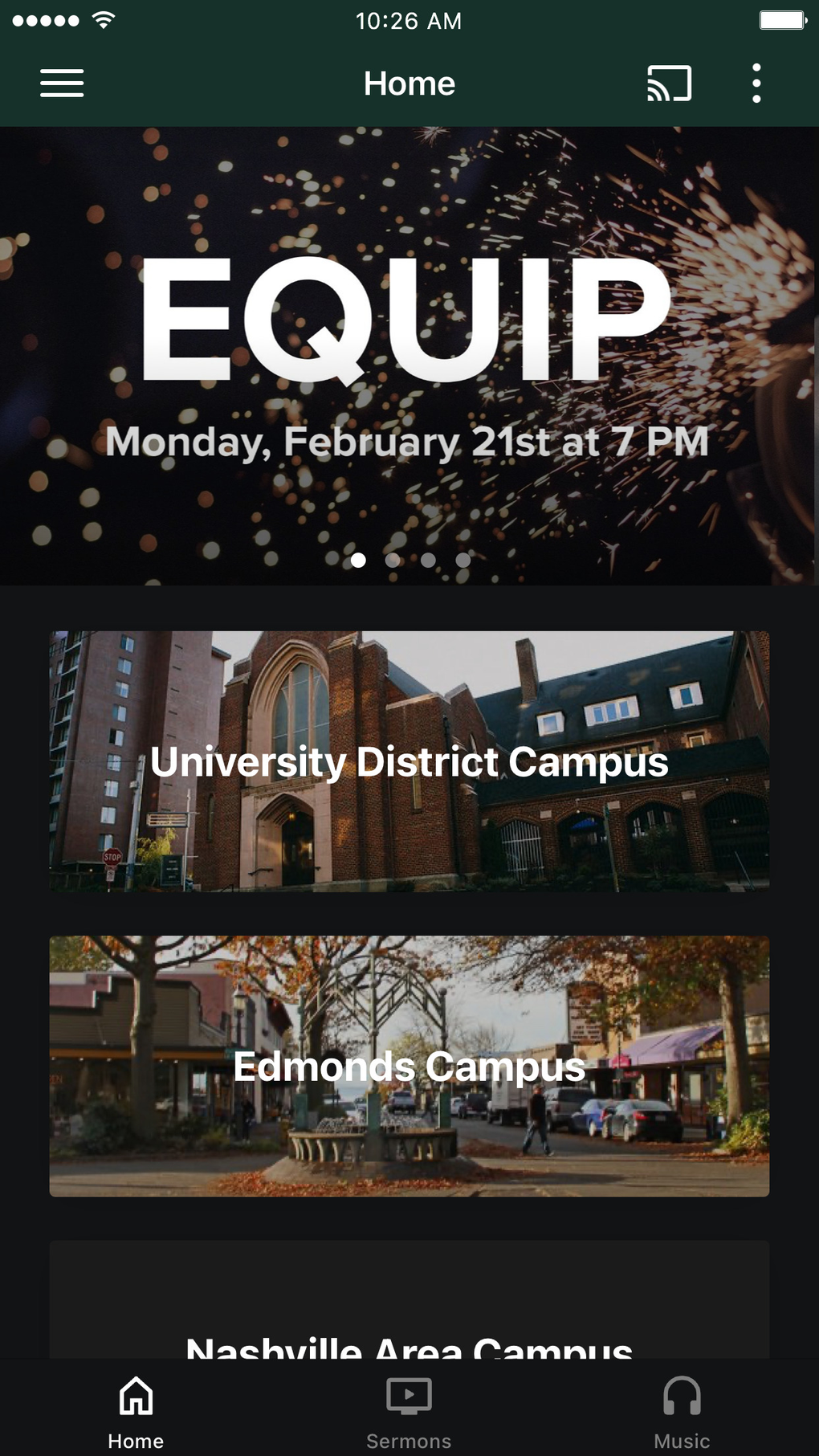The width and height of the screenshot is (819, 1456).
Task: Open the three-dot overflow menu
Action: [x=756, y=84]
